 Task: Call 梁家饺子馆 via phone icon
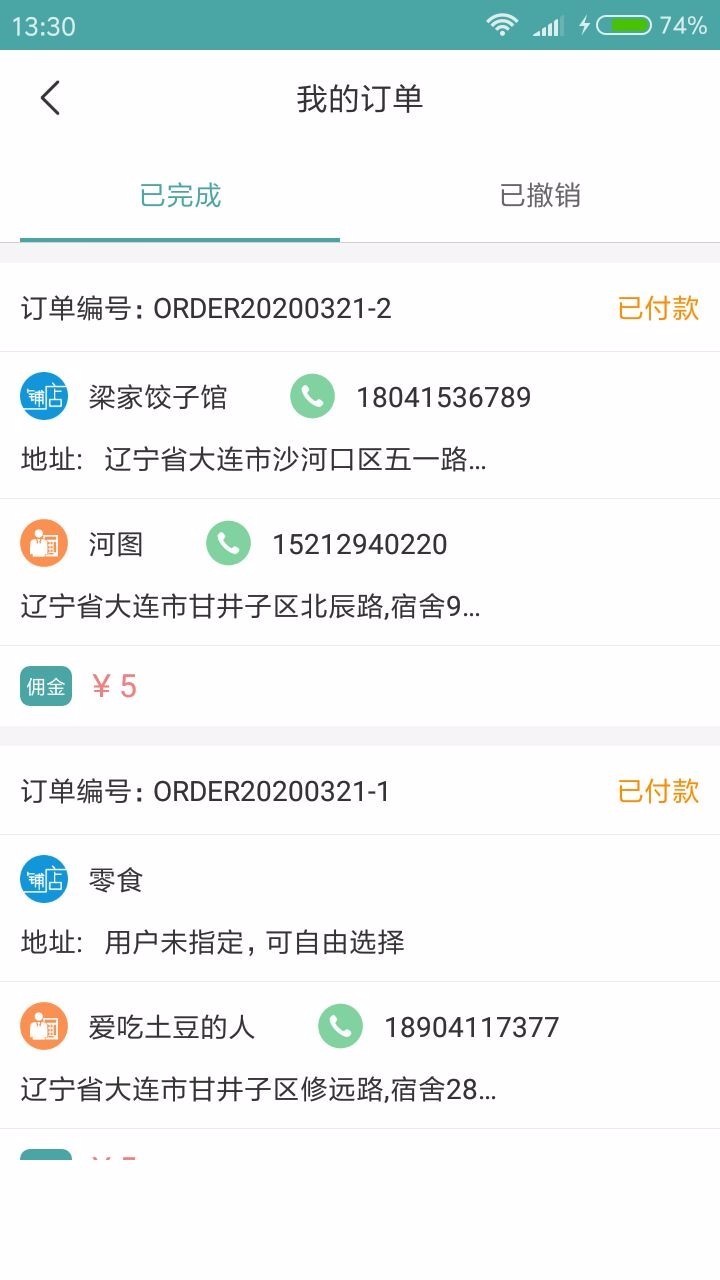(312, 397)
